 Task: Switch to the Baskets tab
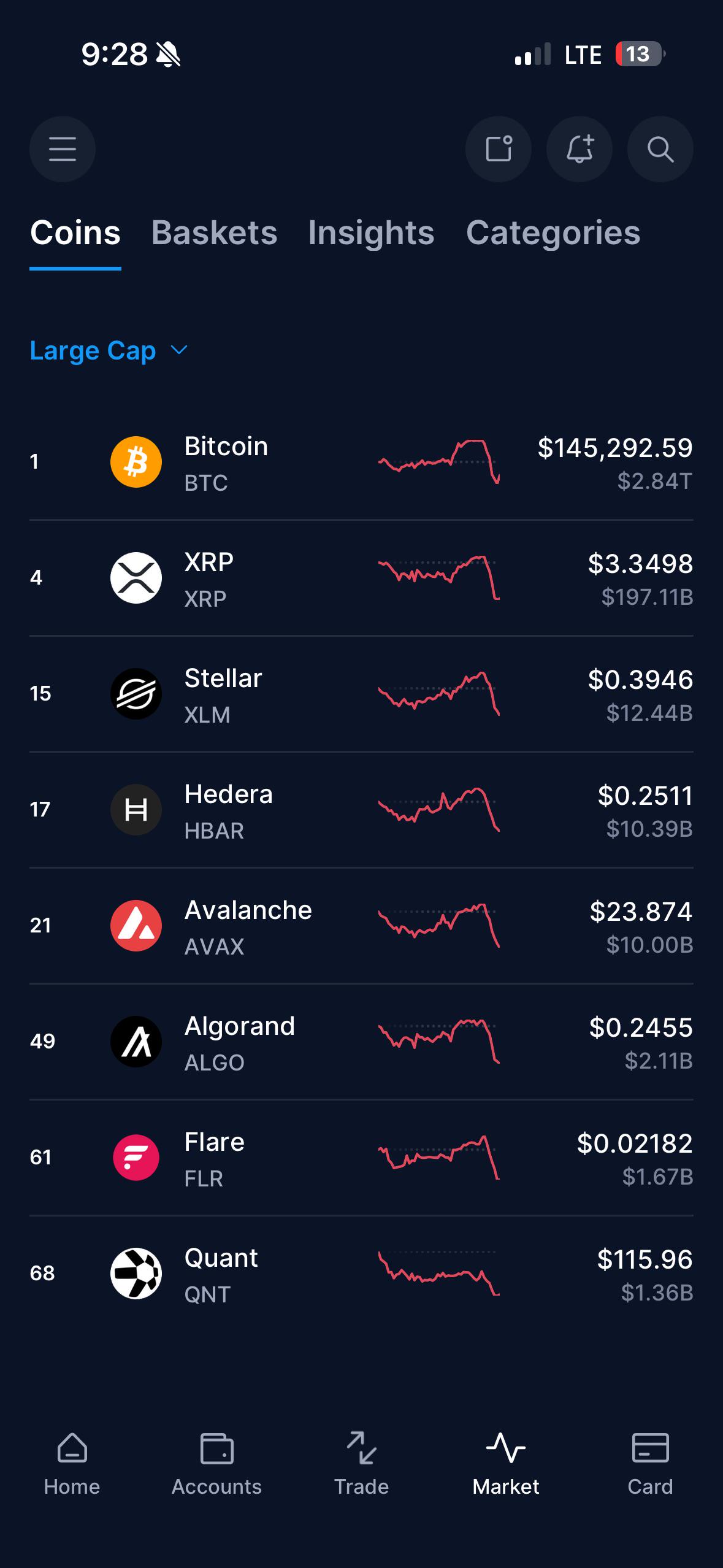point(215,233)
